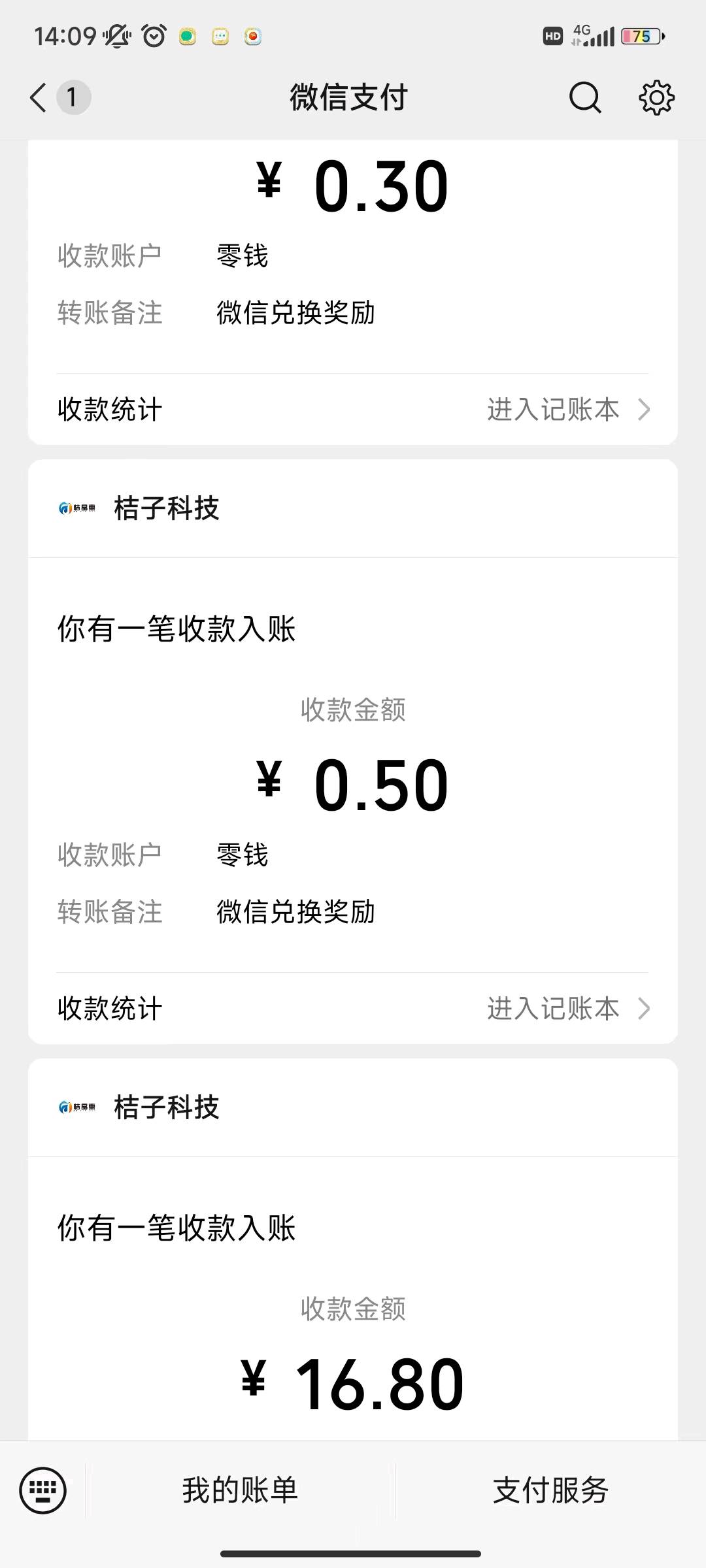Open the settings gear icon

pyautogui.click(x=656, y=98)
